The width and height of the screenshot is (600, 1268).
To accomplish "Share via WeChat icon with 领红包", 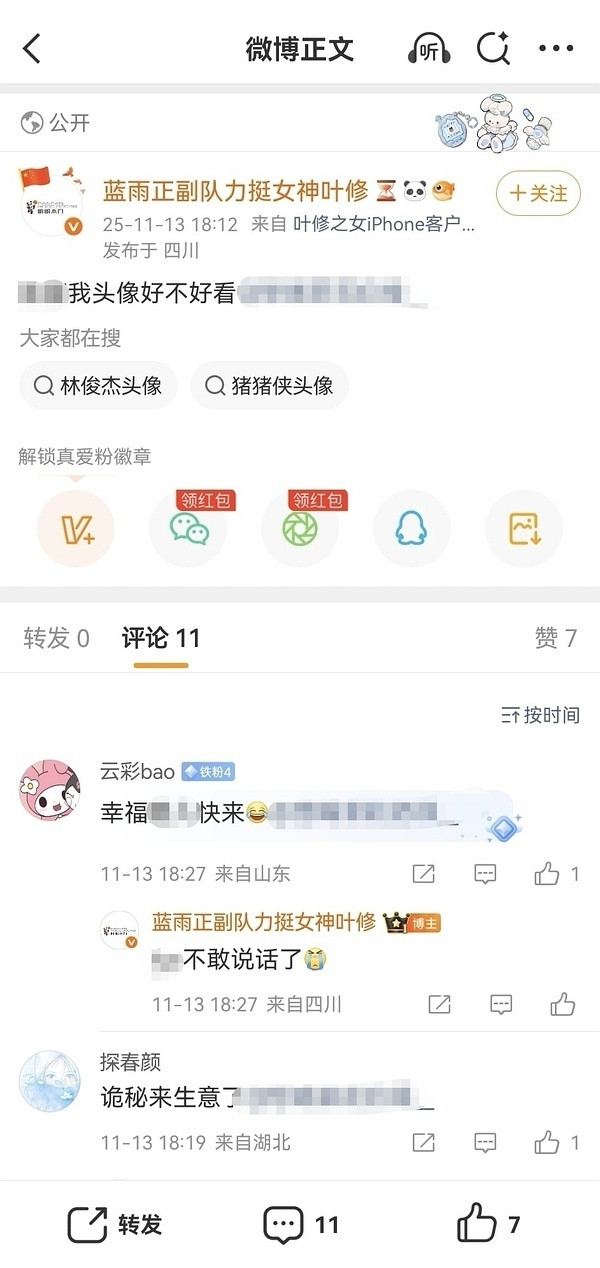I will [x=189, y=529].
